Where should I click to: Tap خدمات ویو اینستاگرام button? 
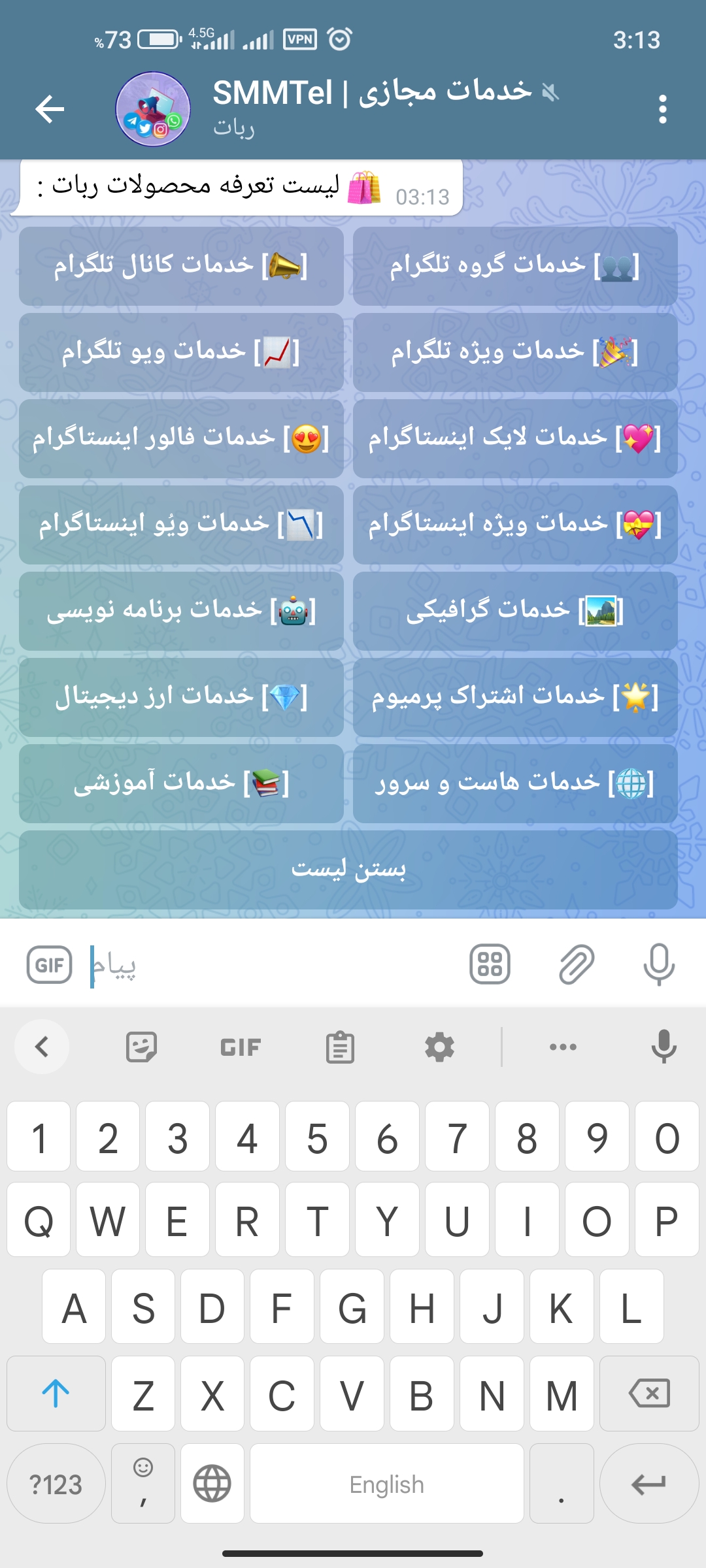point(181,525)
